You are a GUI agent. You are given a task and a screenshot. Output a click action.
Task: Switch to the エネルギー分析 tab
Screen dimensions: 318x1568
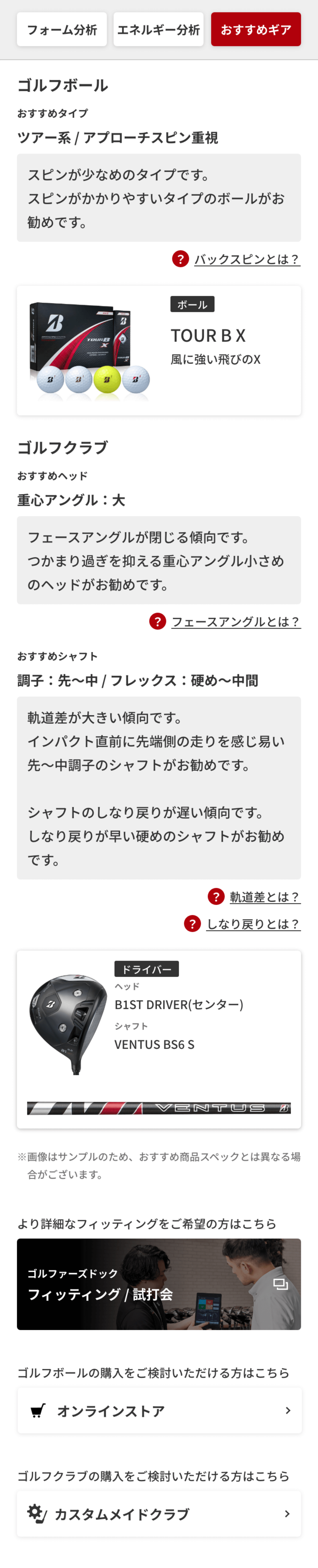click(158, 29)
